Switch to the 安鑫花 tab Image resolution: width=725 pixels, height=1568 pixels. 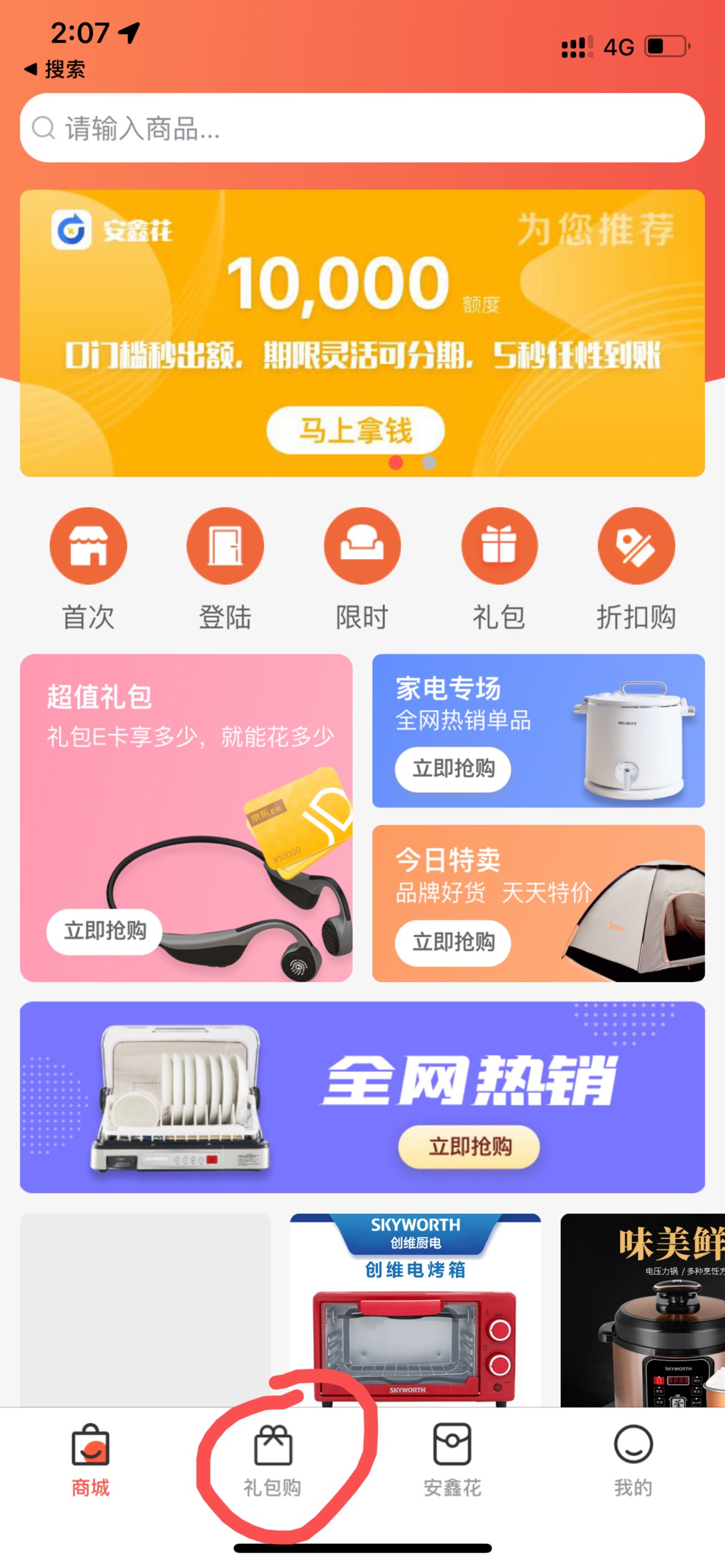pos(452,1461)
